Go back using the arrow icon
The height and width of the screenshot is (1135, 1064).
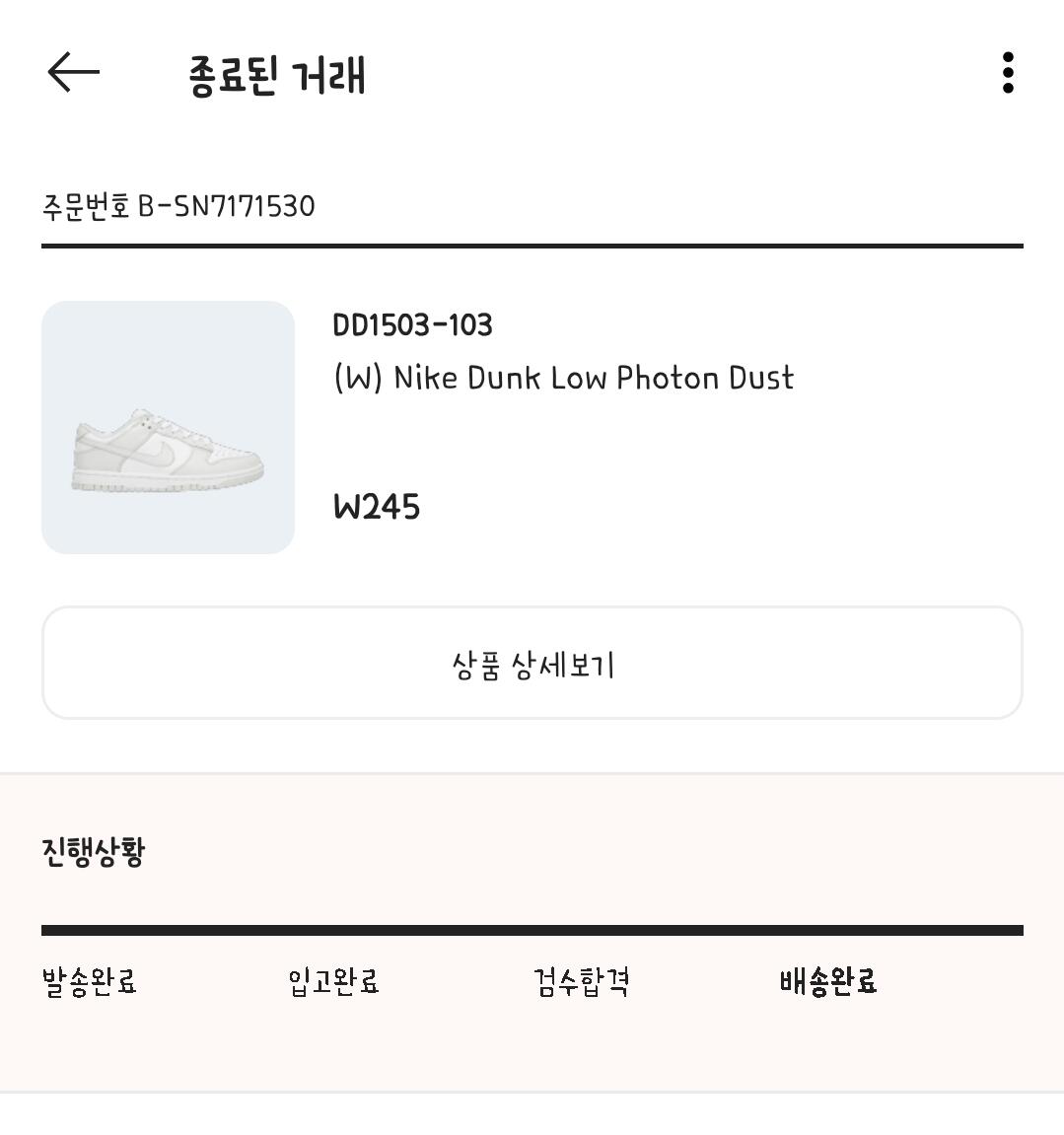(x=74, y=72)
